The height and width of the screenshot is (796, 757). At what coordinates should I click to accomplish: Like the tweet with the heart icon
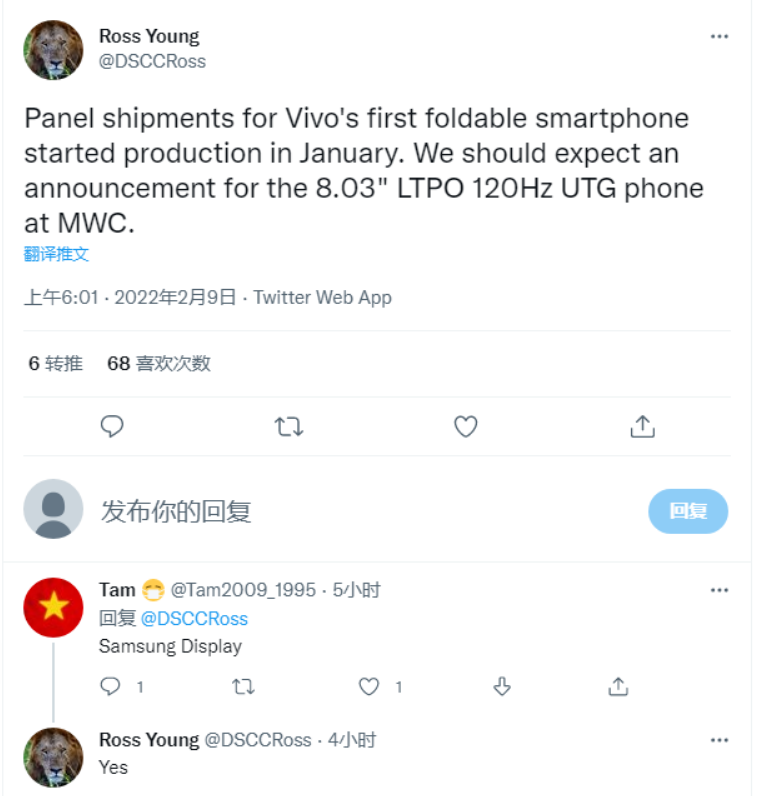[465, 426]
